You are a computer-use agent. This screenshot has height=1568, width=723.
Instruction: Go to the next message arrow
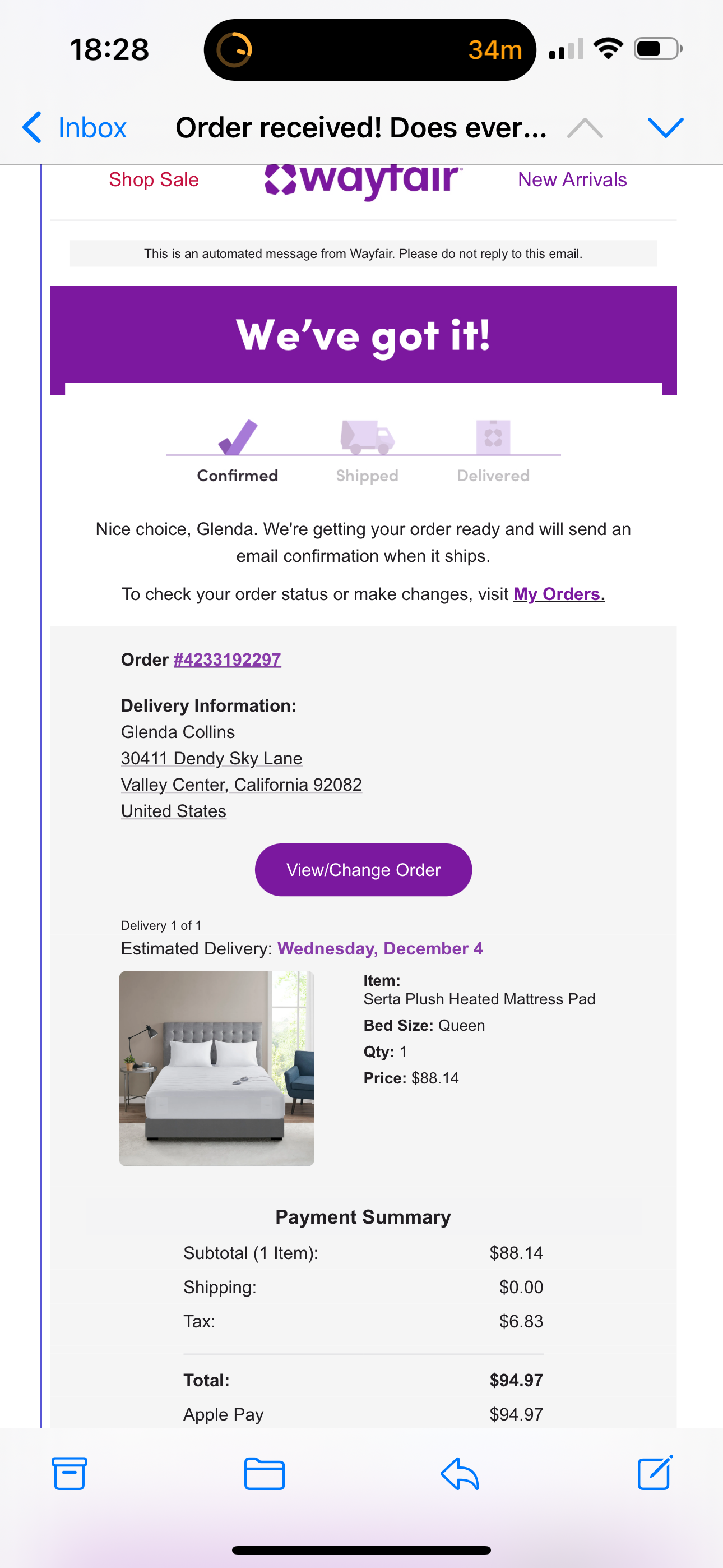[x=666, y=128]
